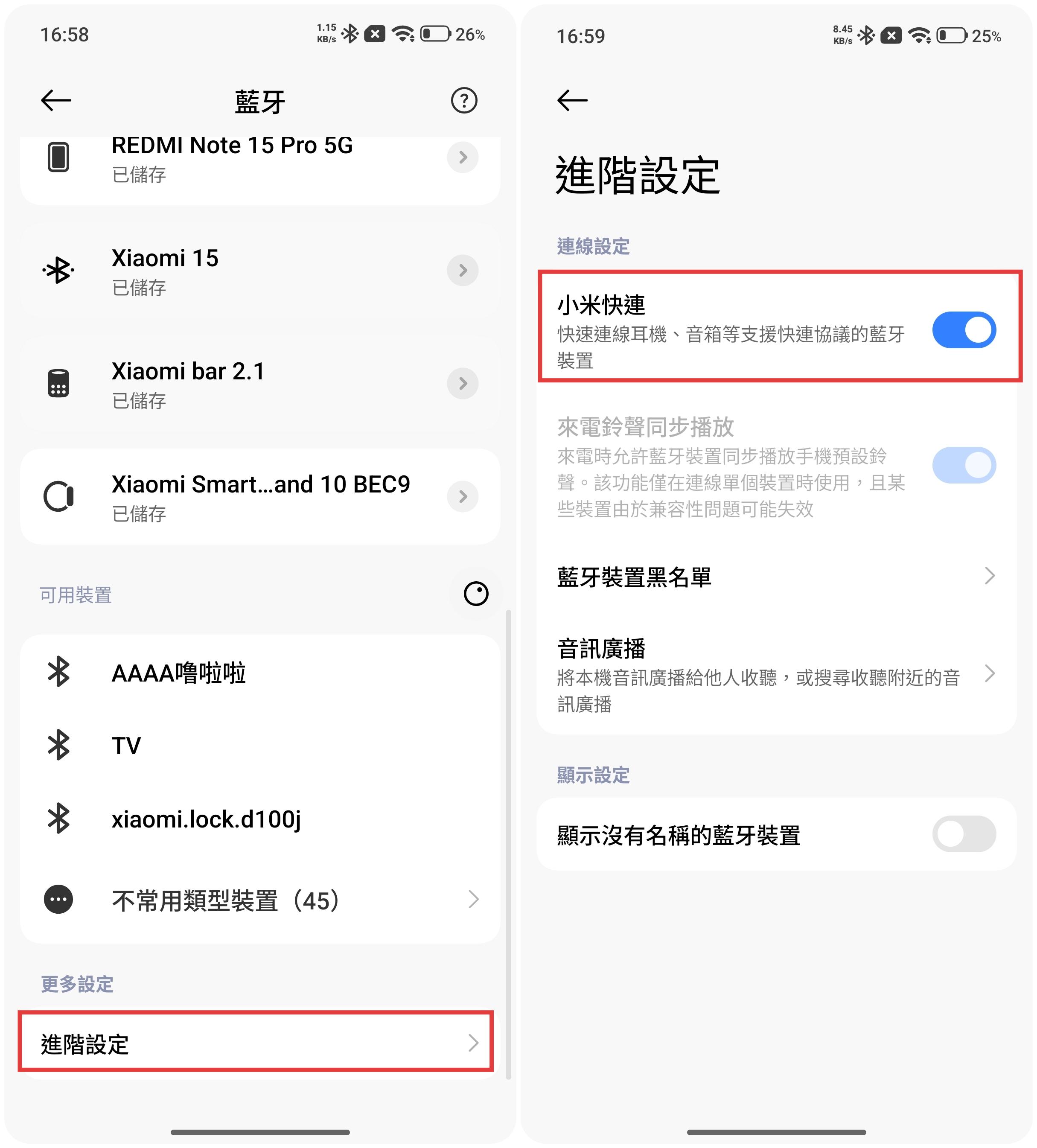Open details for Xiaomi bar 2.1
This screenshot has height=1148, width=1037.
pos(462,383)
